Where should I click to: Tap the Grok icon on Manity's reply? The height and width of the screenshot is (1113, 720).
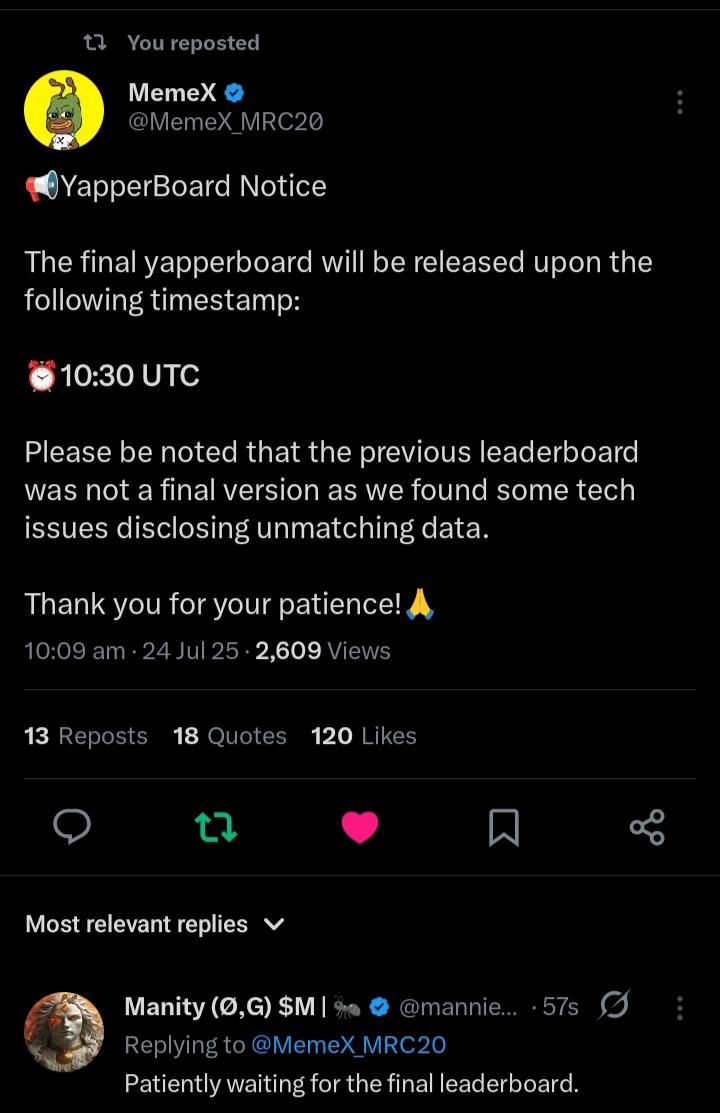(x=612, y=1007)
